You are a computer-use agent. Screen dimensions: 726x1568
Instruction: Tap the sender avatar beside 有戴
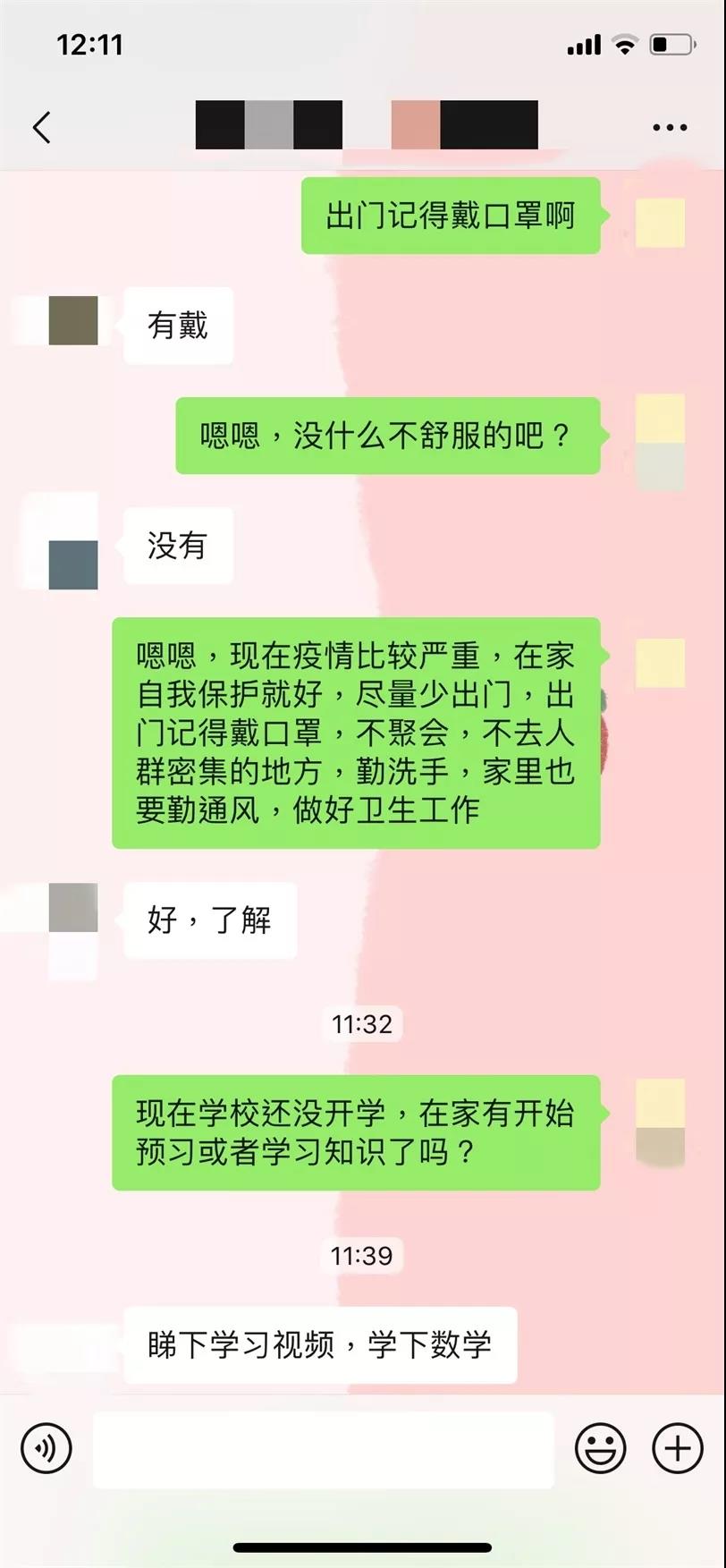(x=72, y=320)
